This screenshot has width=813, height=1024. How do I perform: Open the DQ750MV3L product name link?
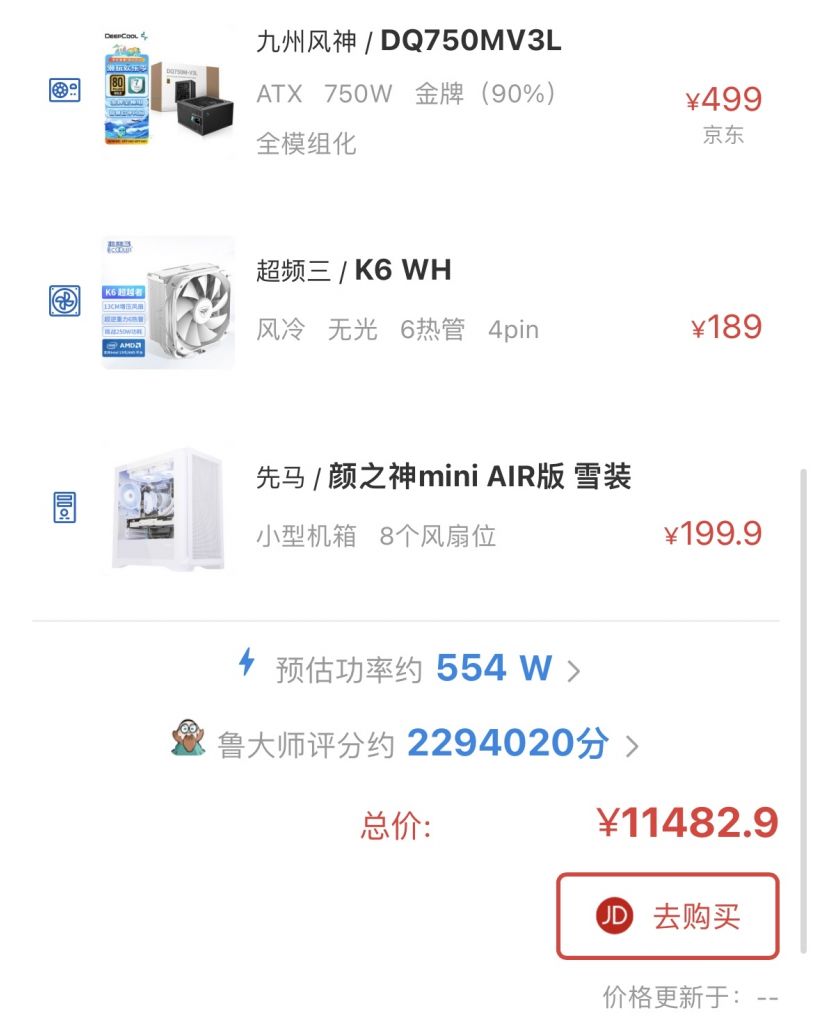click(405, 41)
